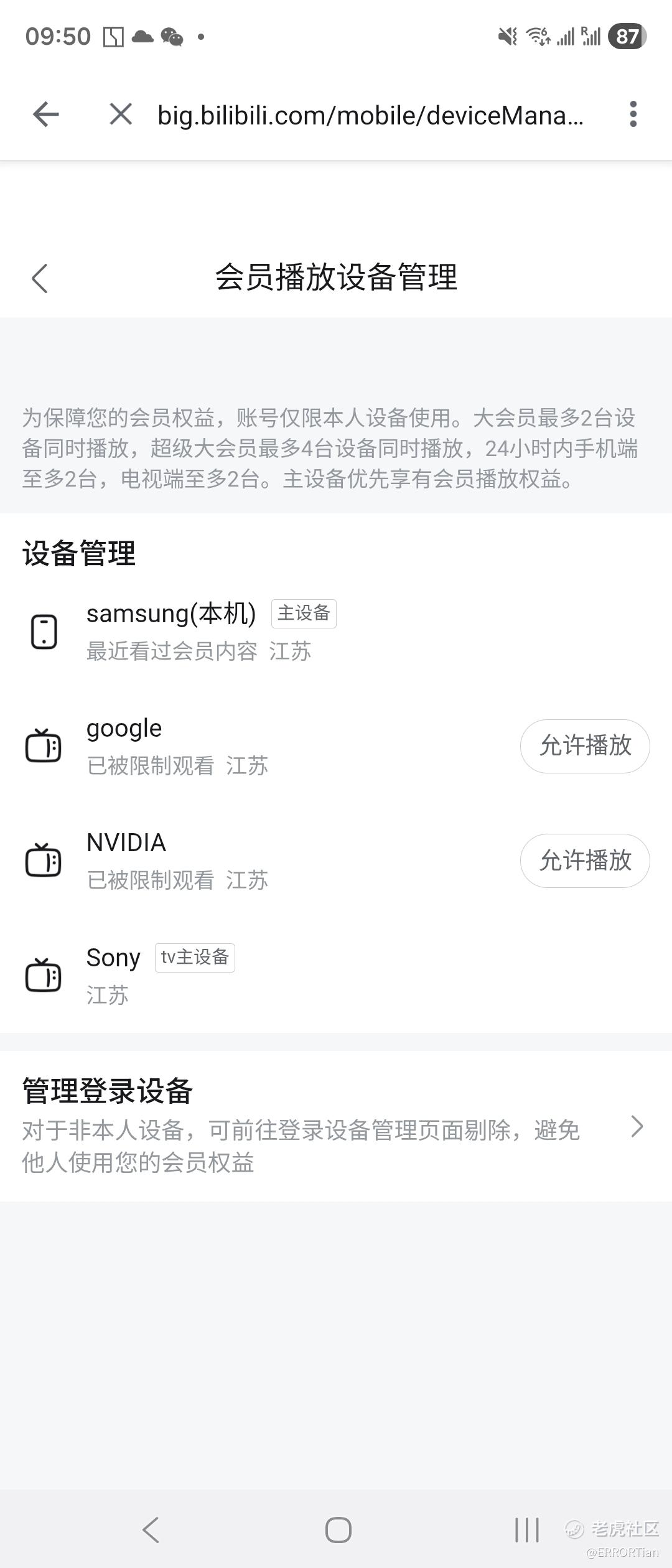
Task: Tap the URL address bar
Action: click(371, 116)
